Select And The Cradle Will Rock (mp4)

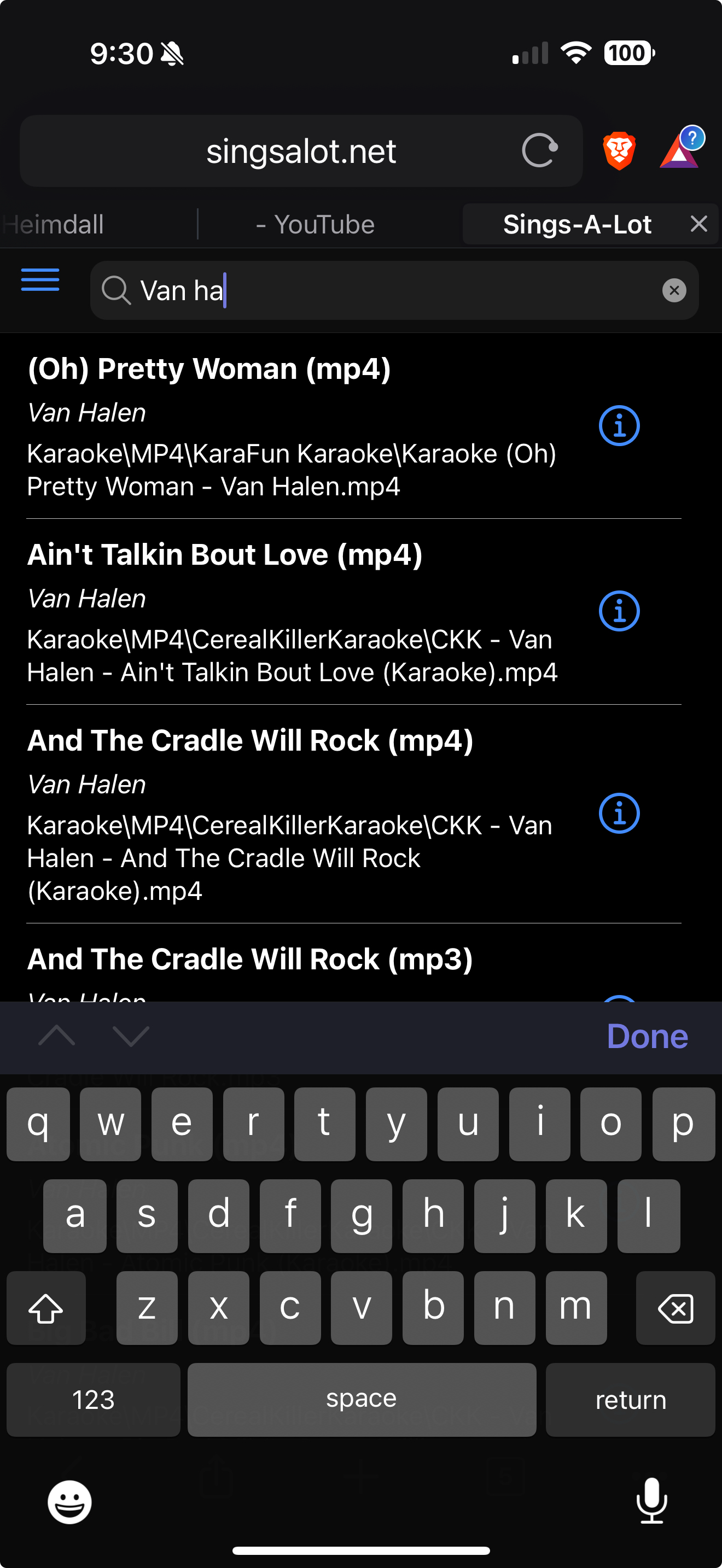coord(292,812)
